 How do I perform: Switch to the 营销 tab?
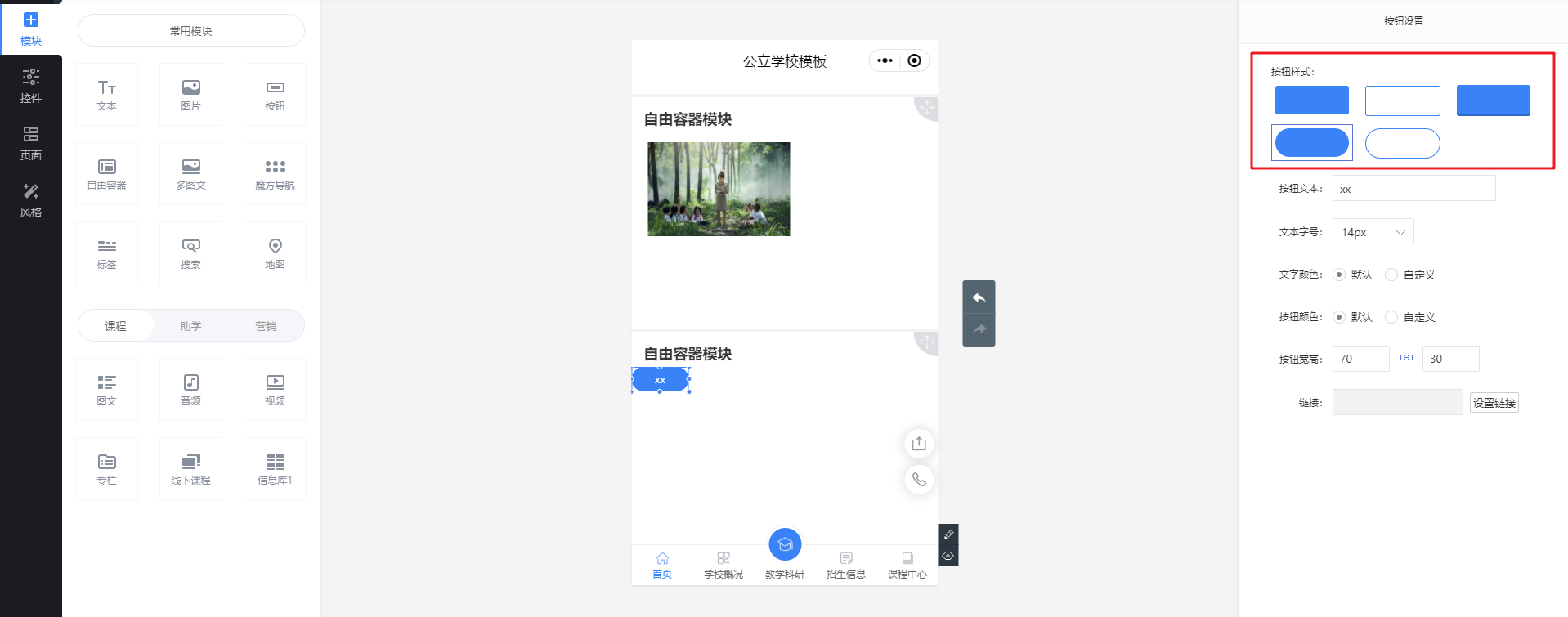point(266,326)
